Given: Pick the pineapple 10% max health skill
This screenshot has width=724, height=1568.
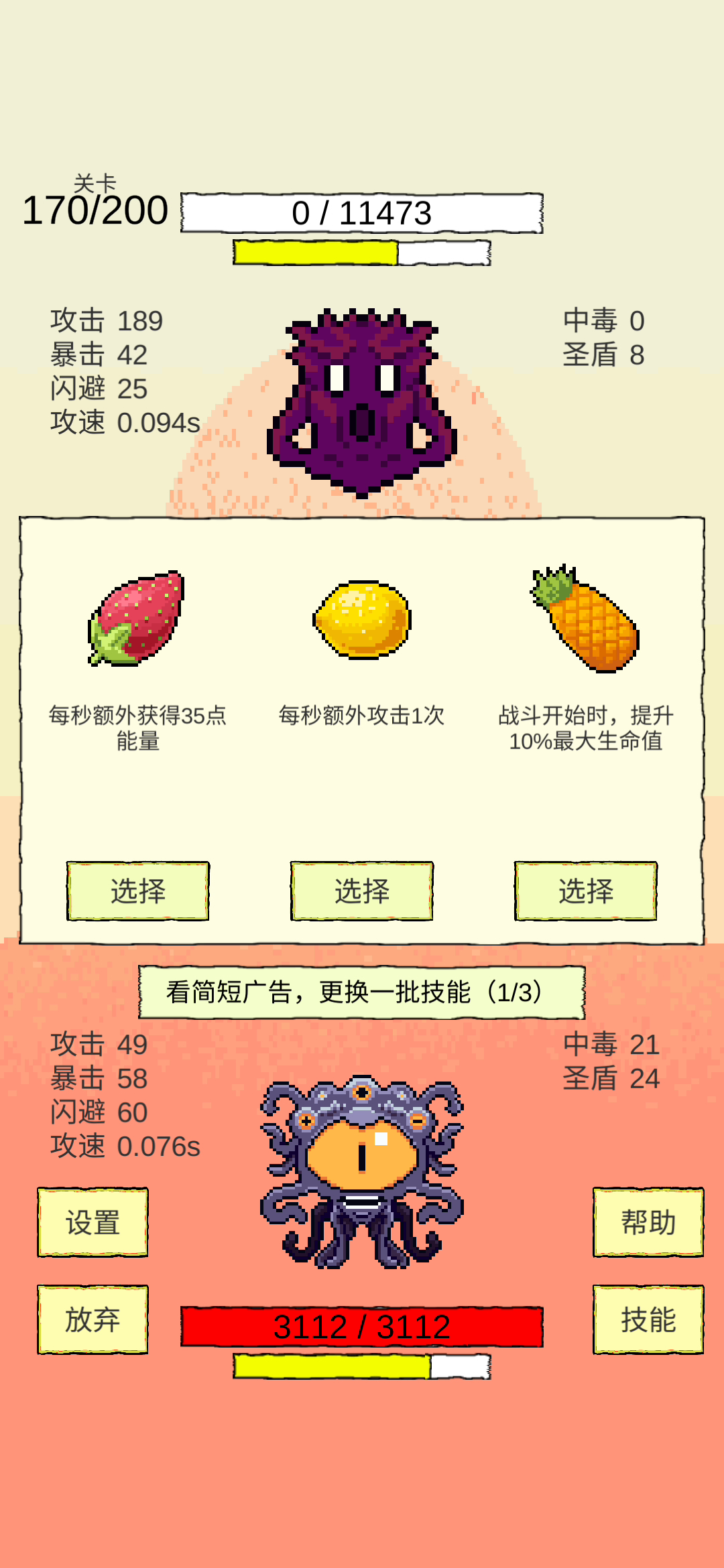Looking at the screenshot, I should [x=585, y=891].
